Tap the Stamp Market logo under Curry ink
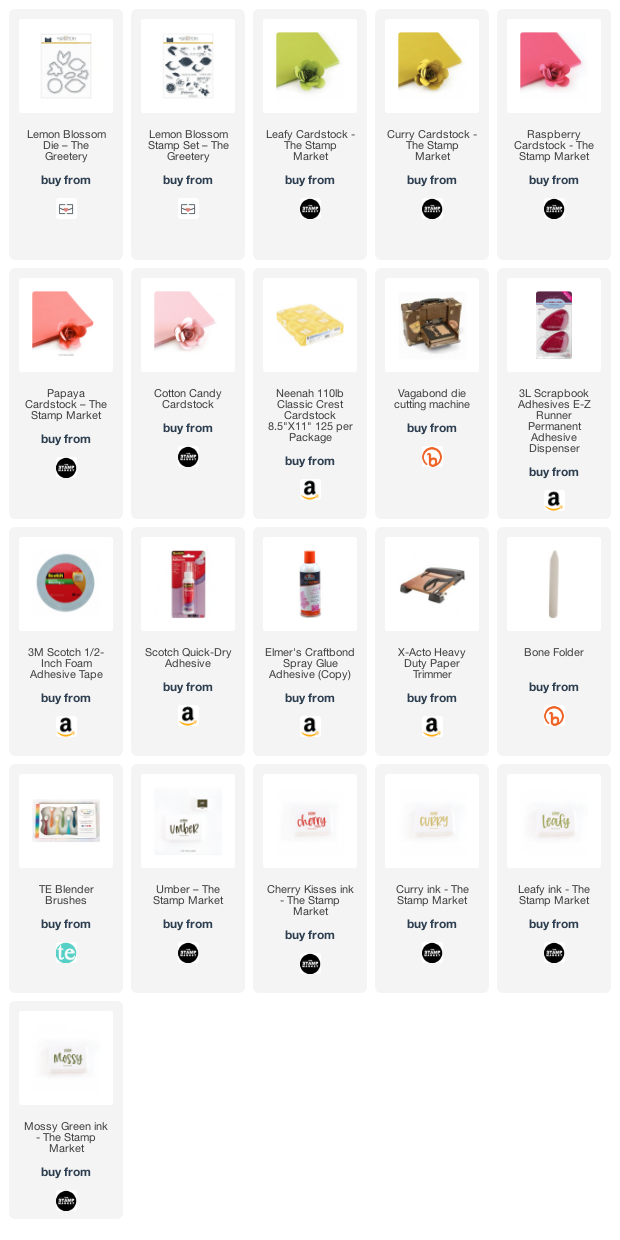This screenshot has height=1240, width=620. [x=432, y=953]
